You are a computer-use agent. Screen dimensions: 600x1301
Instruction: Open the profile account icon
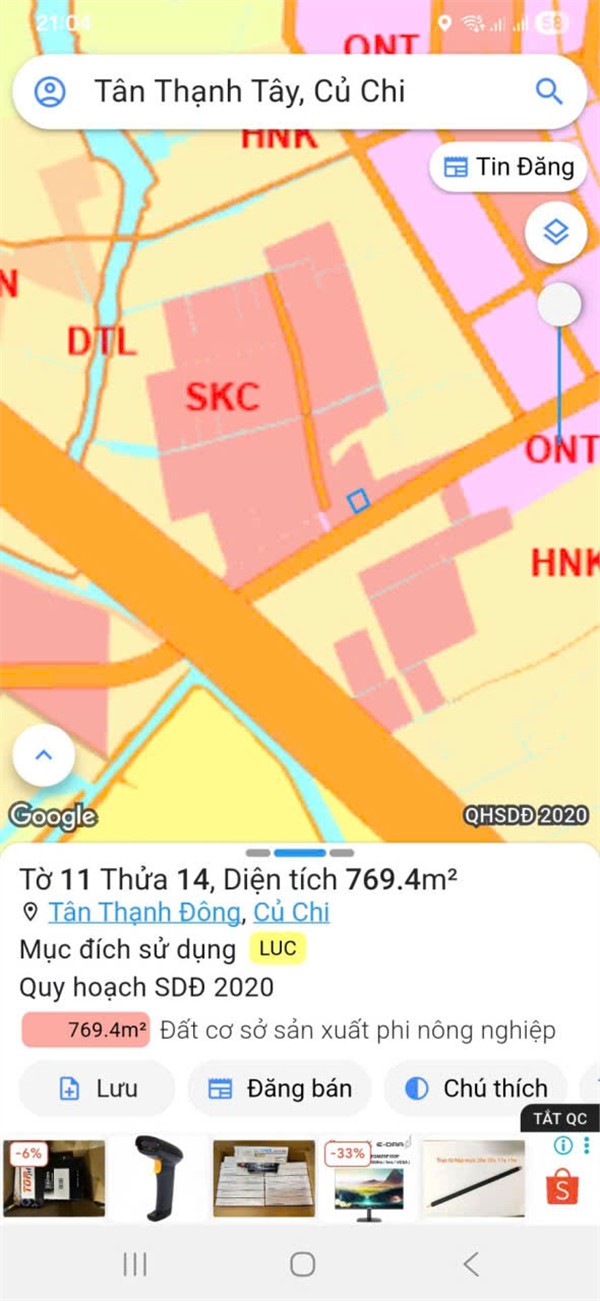tap(50, 92)
